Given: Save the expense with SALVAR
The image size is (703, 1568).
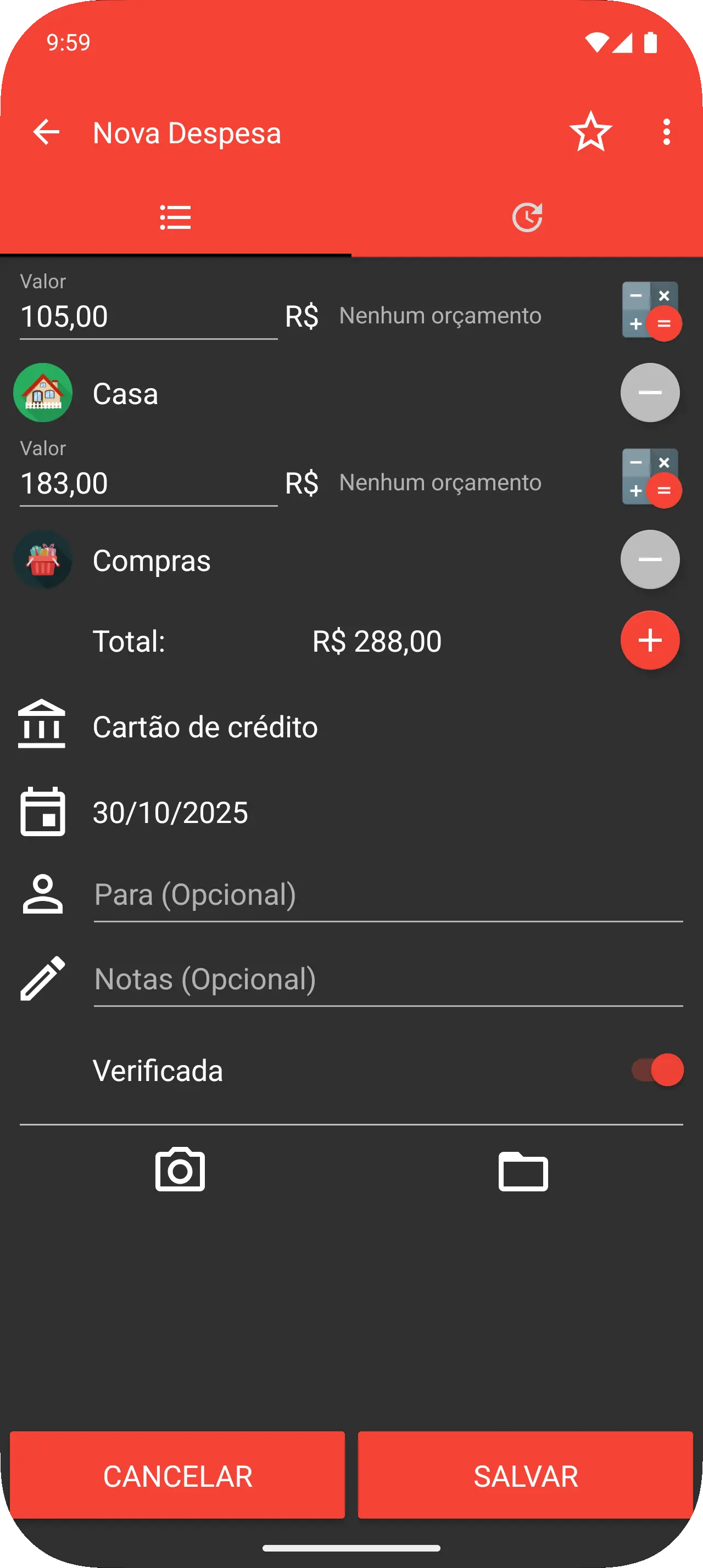Looking at the screenshot, I should coord(525,1476).
